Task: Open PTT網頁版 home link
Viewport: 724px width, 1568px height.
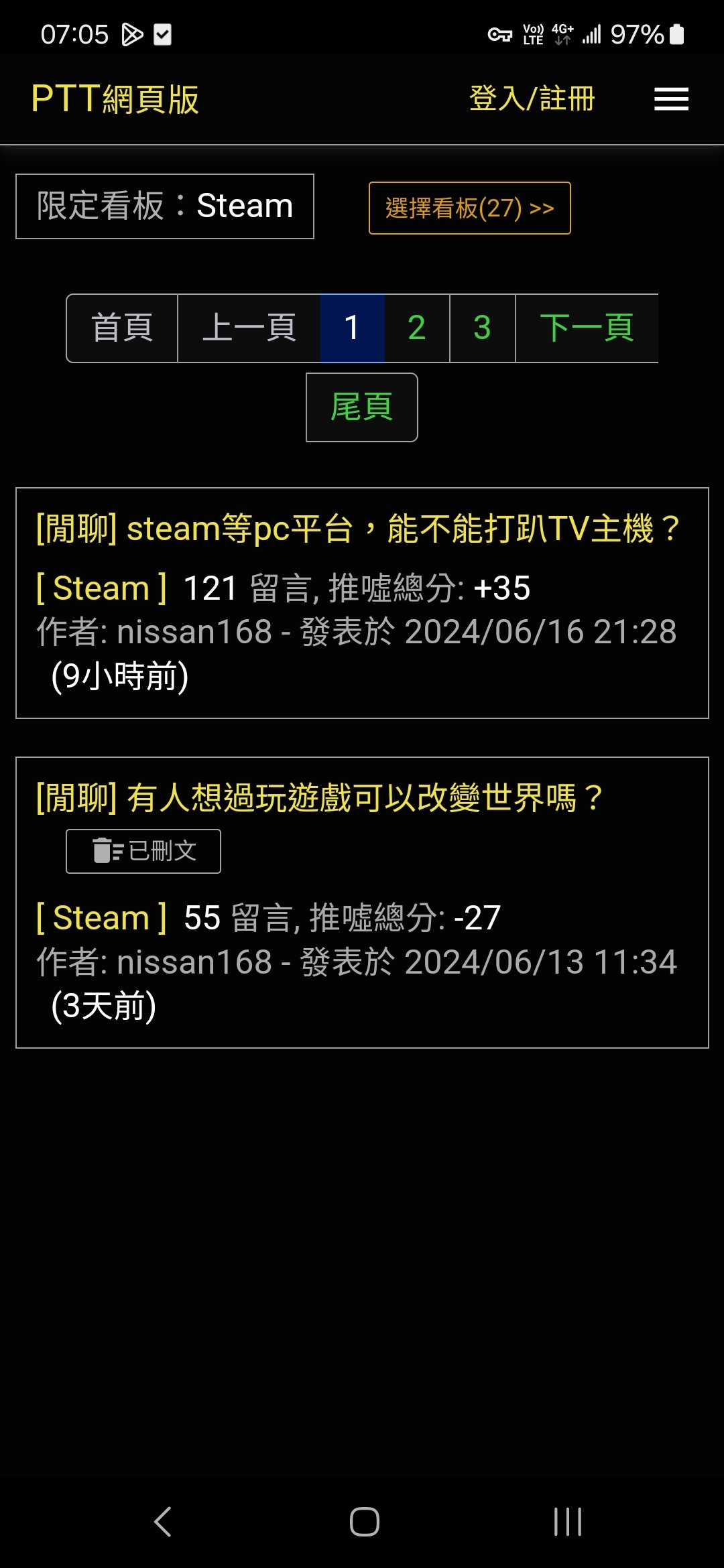Action: 115,99
